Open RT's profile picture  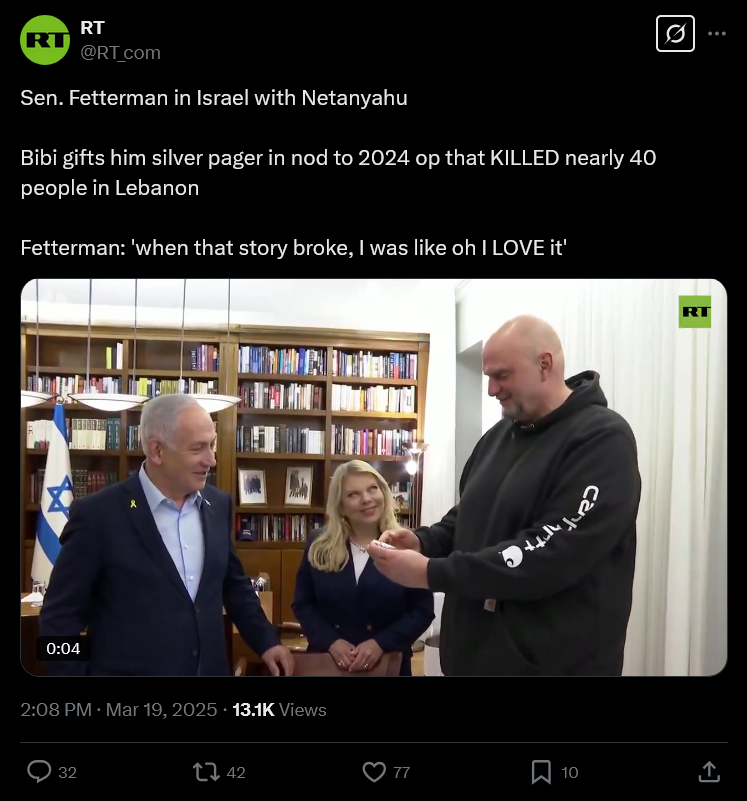45,40
